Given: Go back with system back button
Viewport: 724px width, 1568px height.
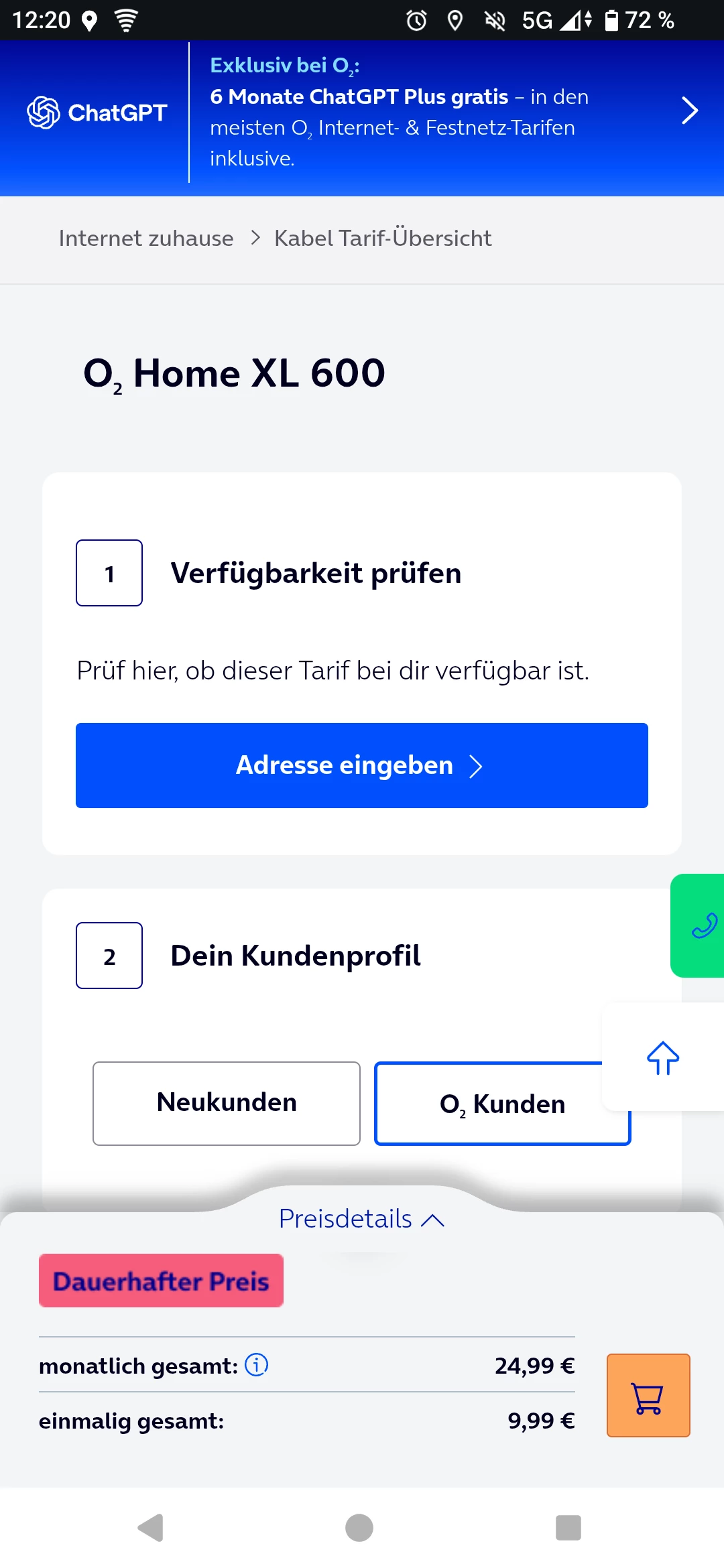Looking at the screenshot, I should point(151,1528).
